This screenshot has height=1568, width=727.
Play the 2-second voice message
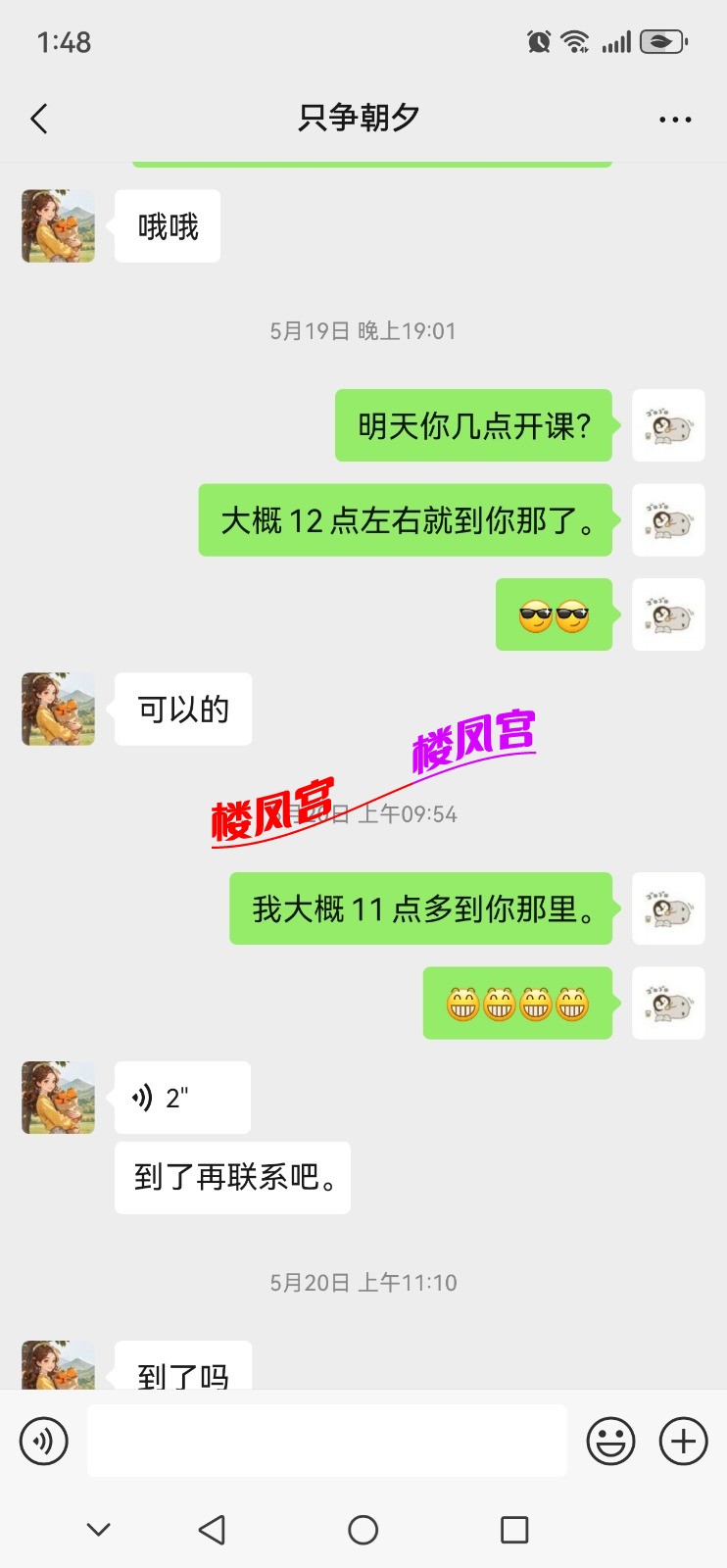(182, 1098)
